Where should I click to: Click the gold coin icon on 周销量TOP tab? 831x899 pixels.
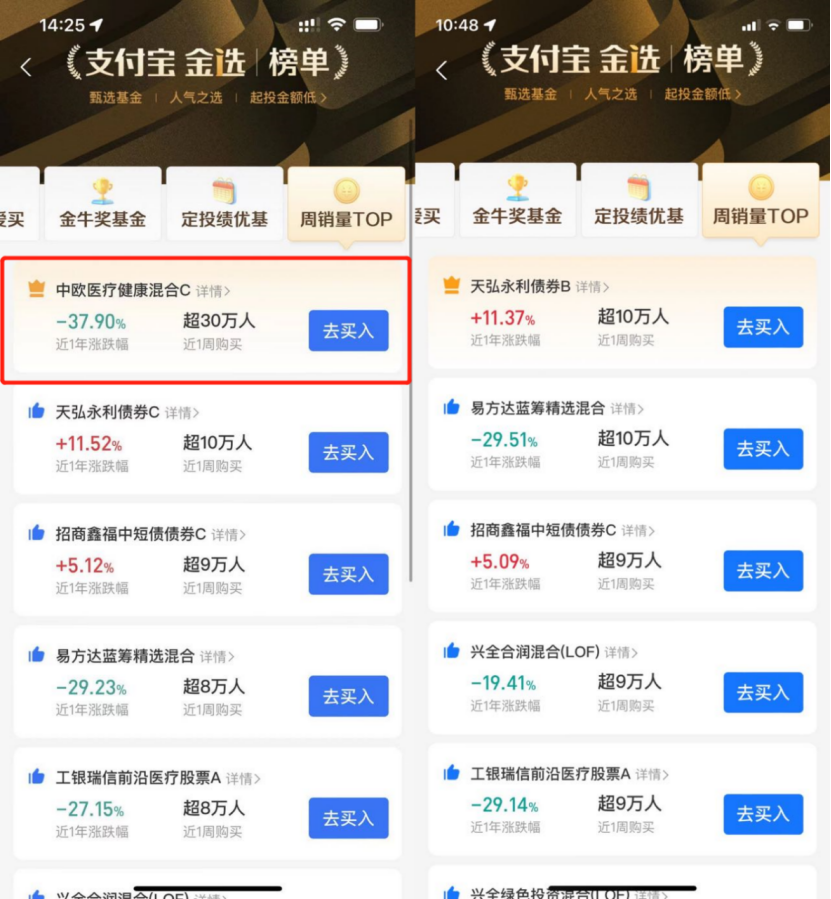(x=347, y=188)
